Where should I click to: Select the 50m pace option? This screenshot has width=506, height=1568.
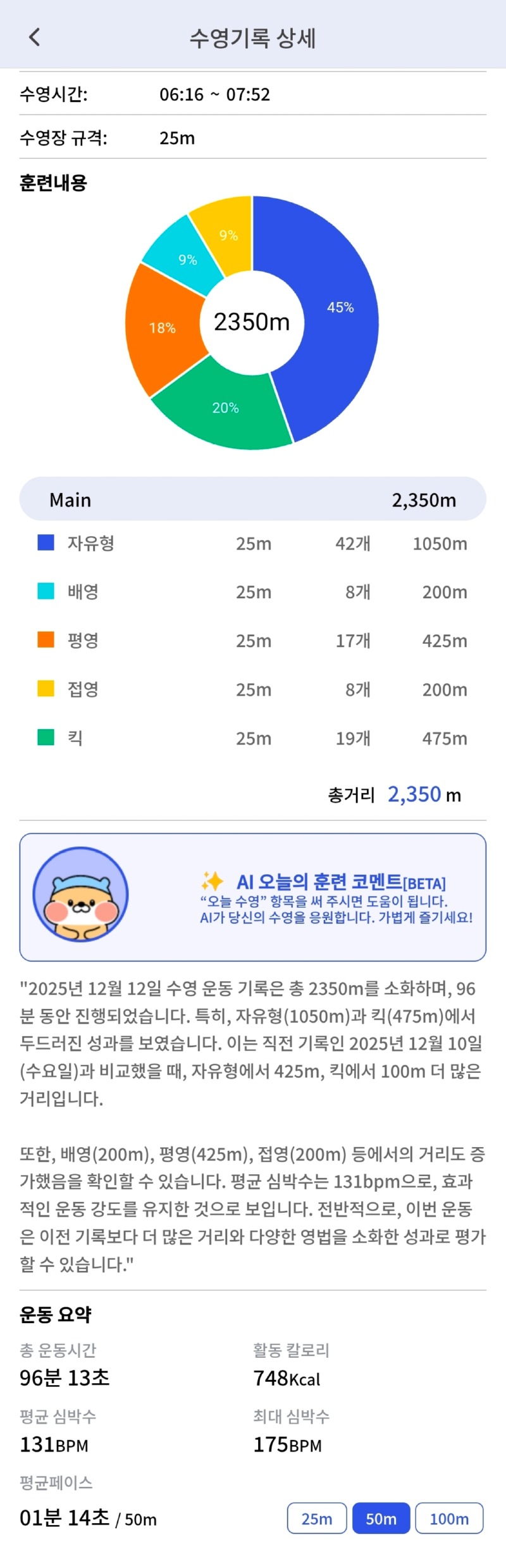tap(381, 1518)
